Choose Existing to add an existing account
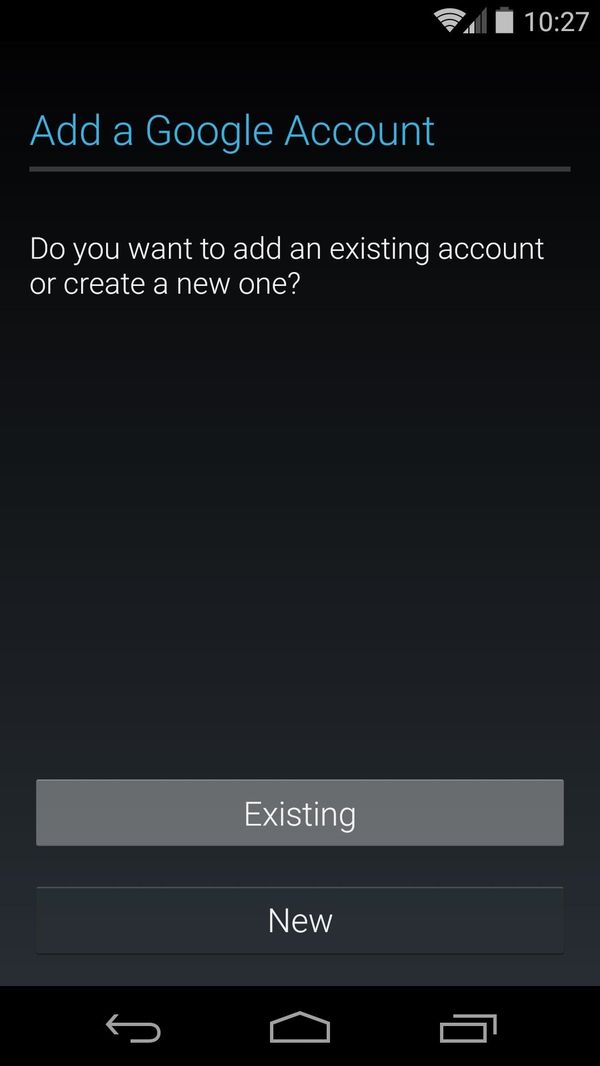 (x=300, y=813)
